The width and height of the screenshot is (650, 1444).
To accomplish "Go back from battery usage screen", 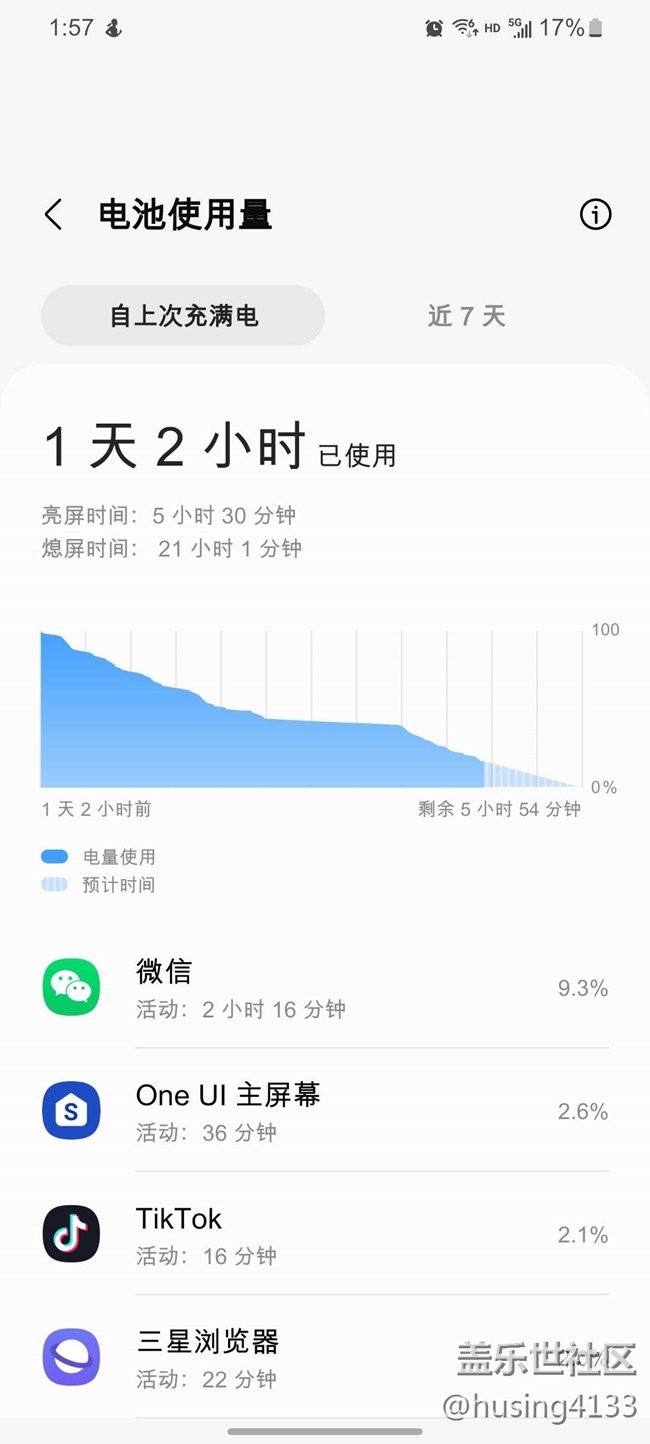I will tap(54, 214).
